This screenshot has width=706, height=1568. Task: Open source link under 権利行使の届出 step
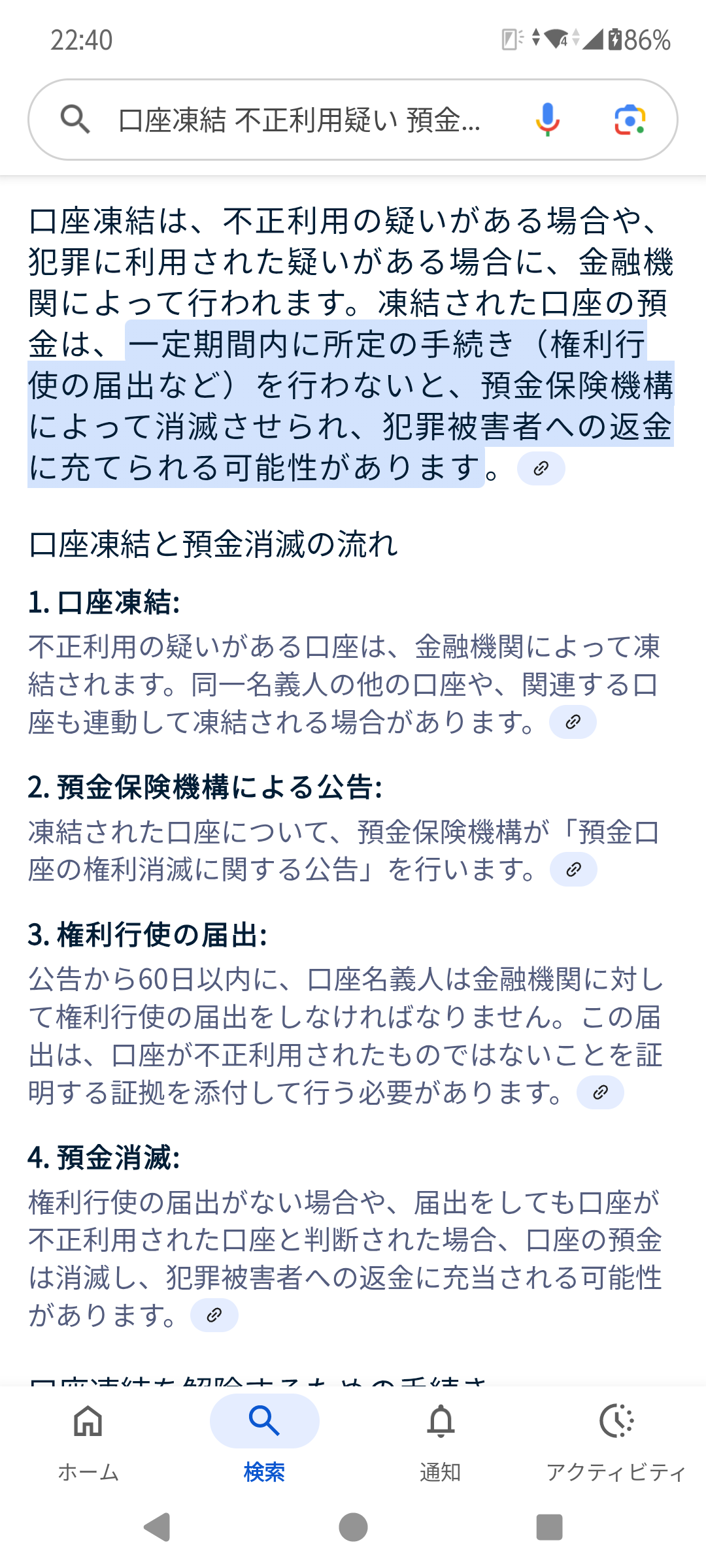[x=600, y=1092]
